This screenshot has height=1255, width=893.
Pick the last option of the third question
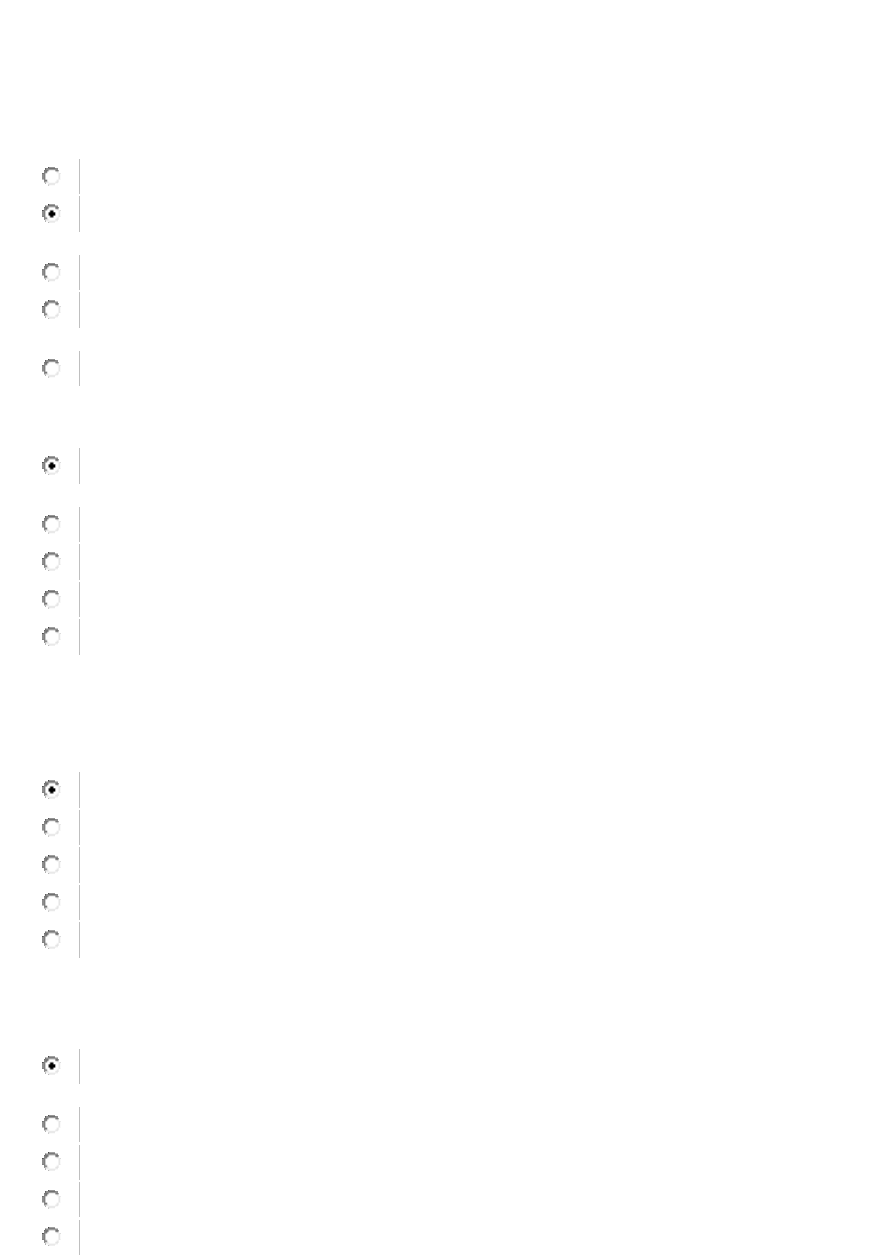coord(51,939)
